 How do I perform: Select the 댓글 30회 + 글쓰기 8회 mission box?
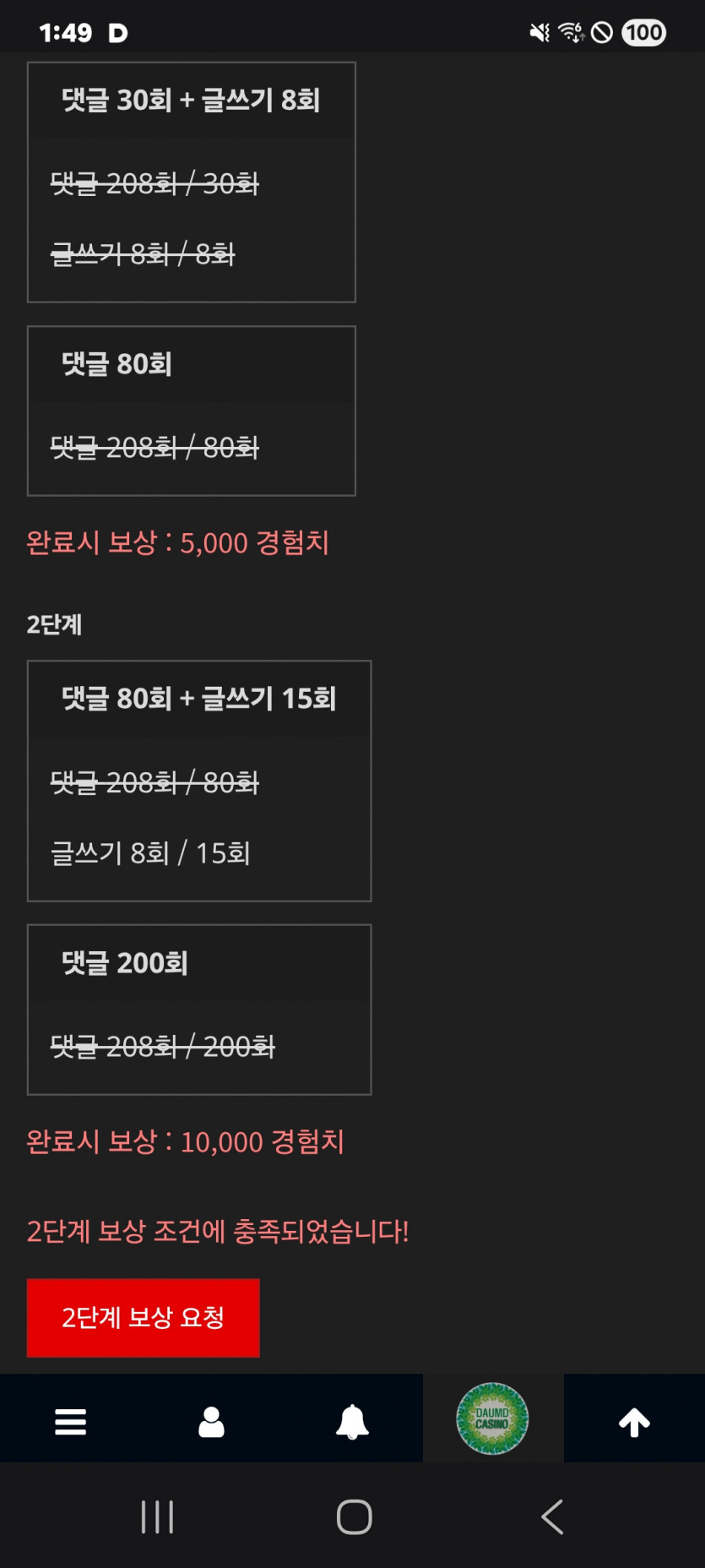[x=192, y=180]
